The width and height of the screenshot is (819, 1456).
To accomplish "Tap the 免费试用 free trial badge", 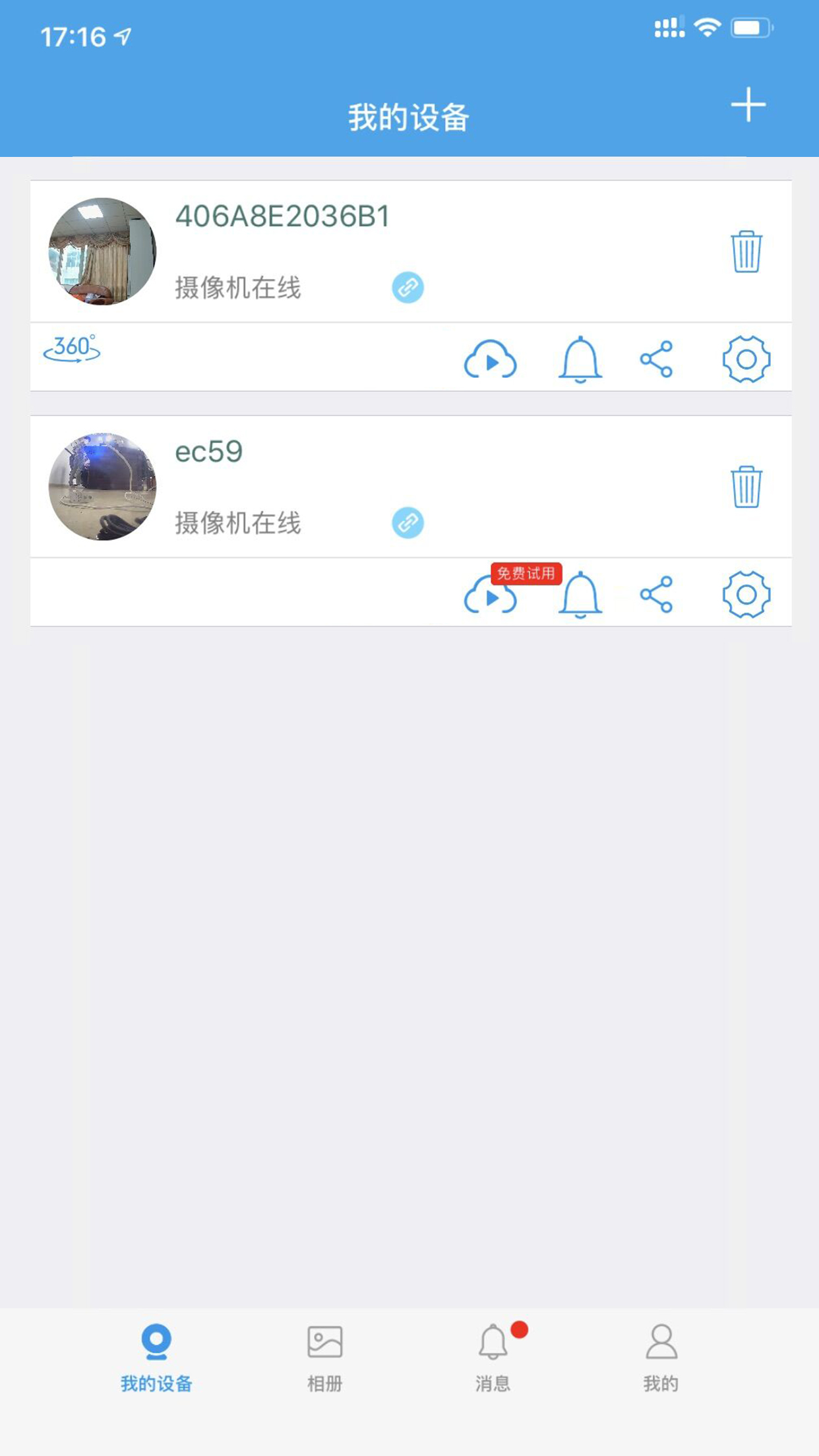I will click(526, 574).
